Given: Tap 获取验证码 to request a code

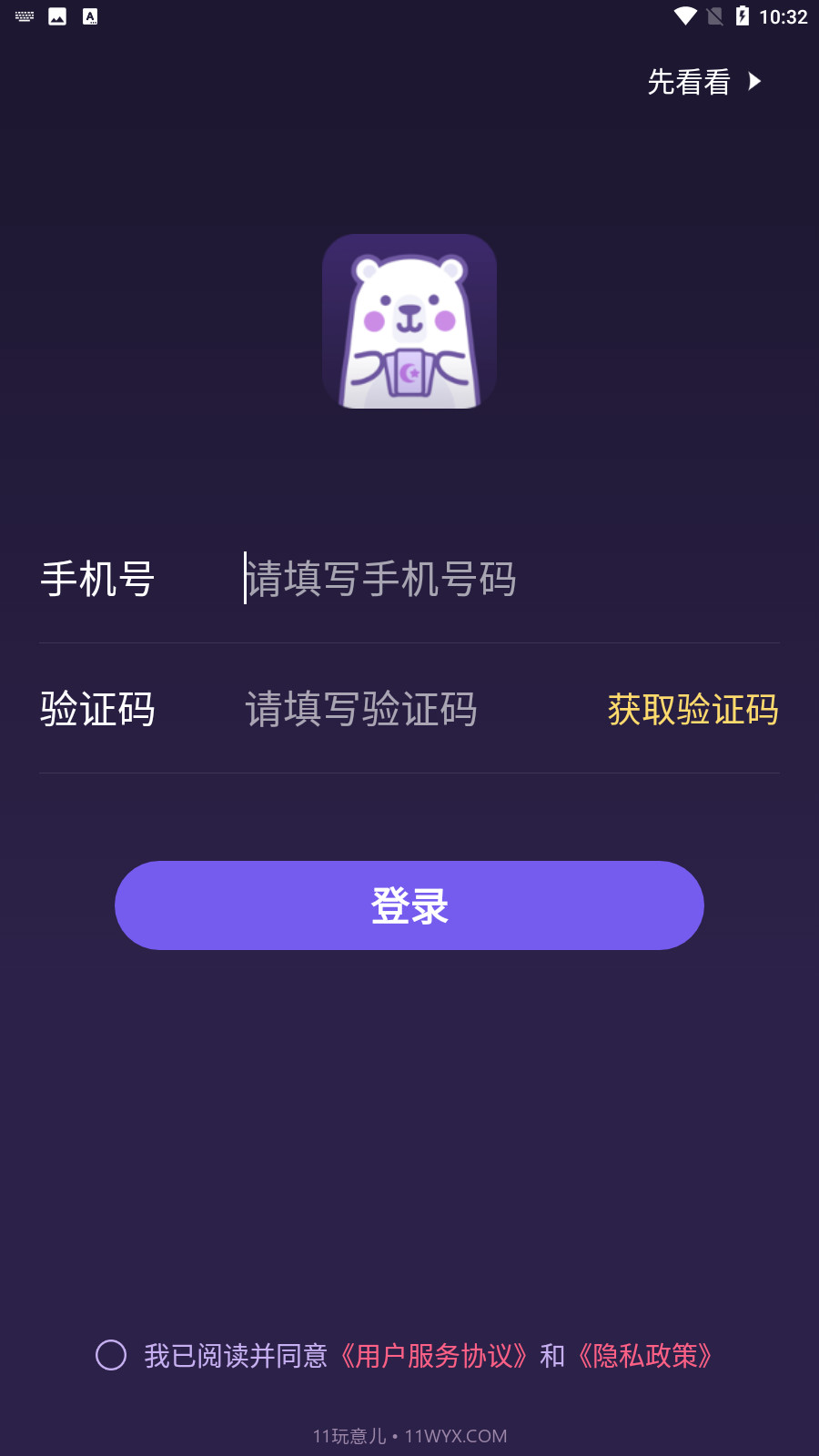Looking at the screenshot, I should (x=693, y=710).
